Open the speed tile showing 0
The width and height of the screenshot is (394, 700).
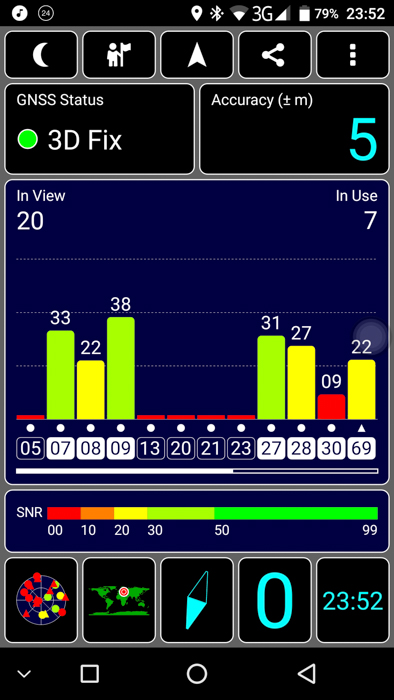click(275, 600)
